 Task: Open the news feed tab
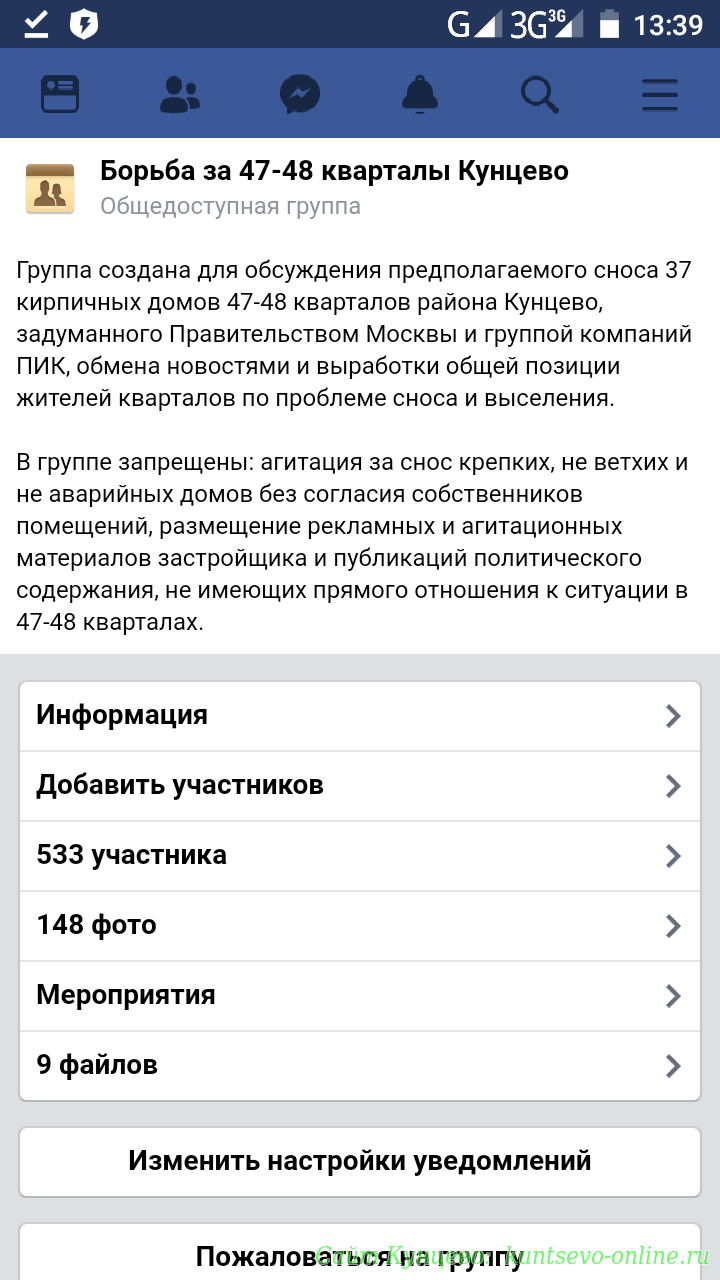(60, 94)
